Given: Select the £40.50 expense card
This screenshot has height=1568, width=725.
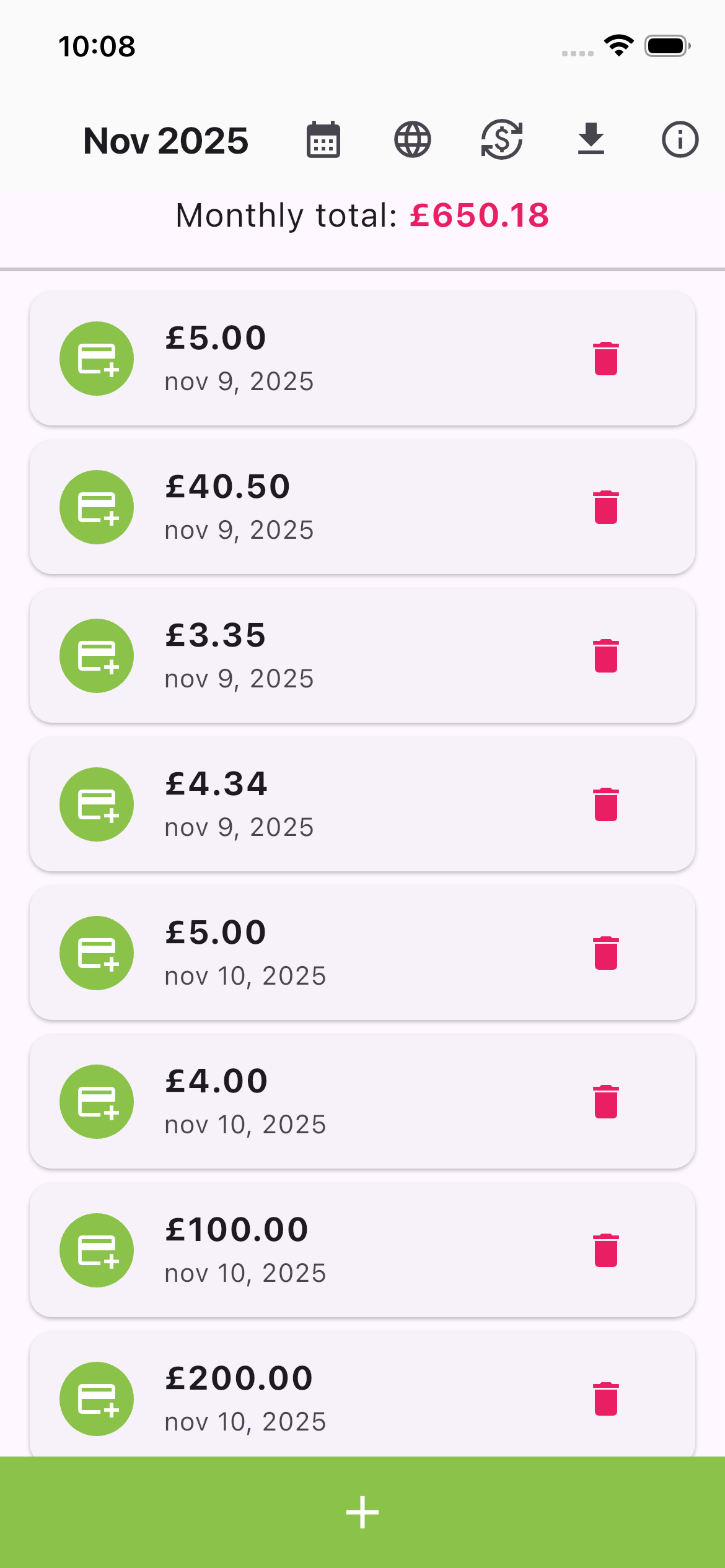Looking at the screenshot, I should coord(362,507).
